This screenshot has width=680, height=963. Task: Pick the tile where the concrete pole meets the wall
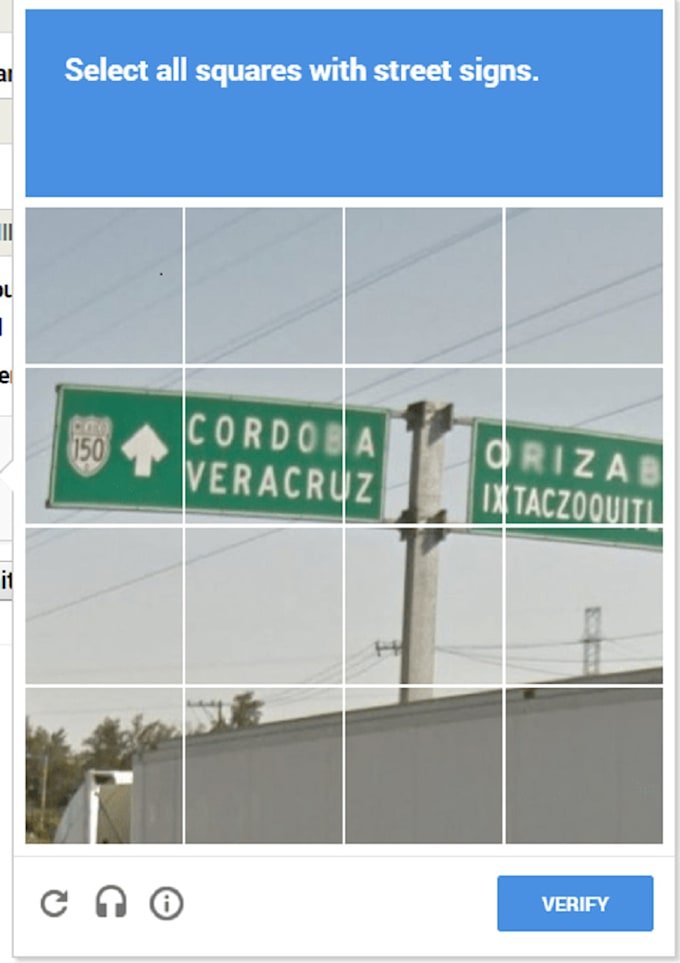point(424,765)
